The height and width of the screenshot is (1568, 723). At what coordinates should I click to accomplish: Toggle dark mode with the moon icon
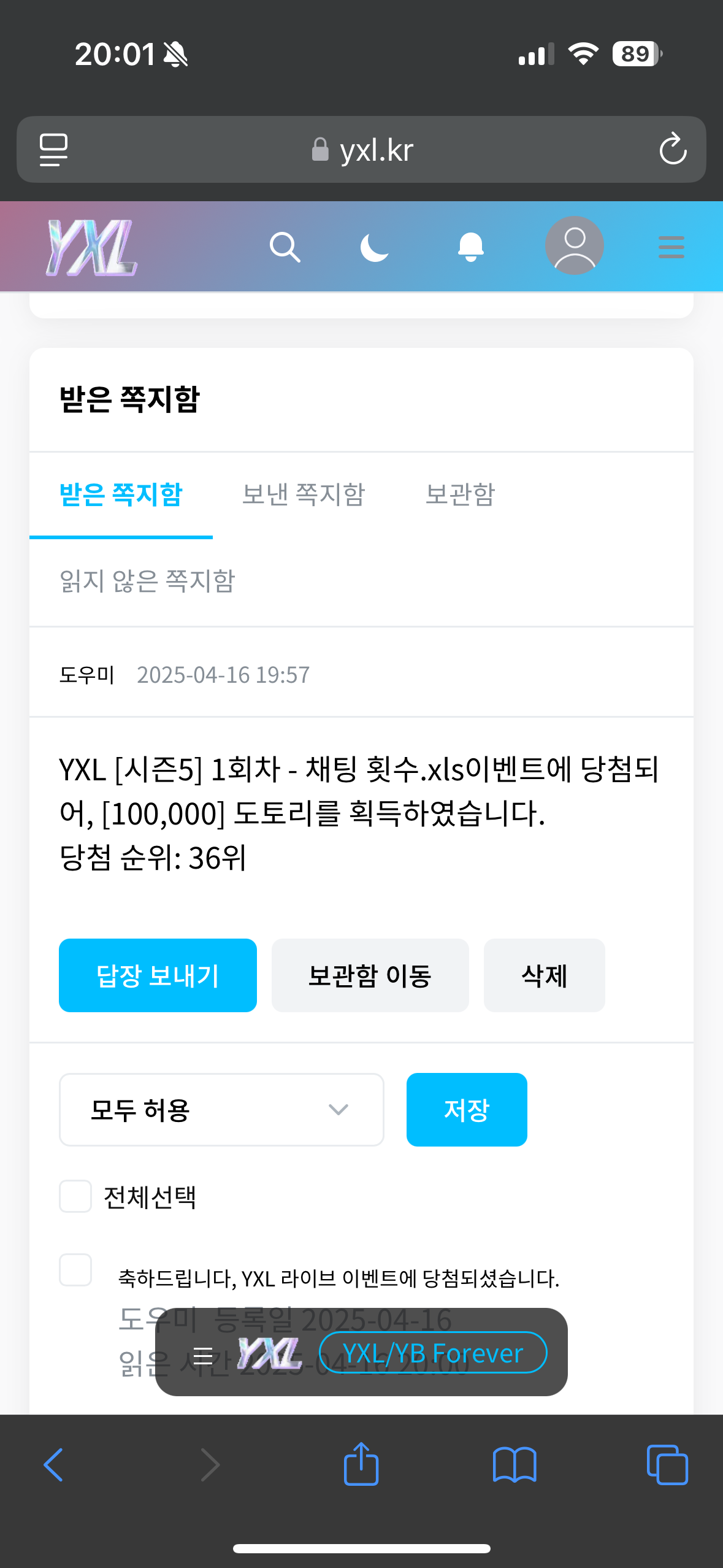(x=375, y=247)
